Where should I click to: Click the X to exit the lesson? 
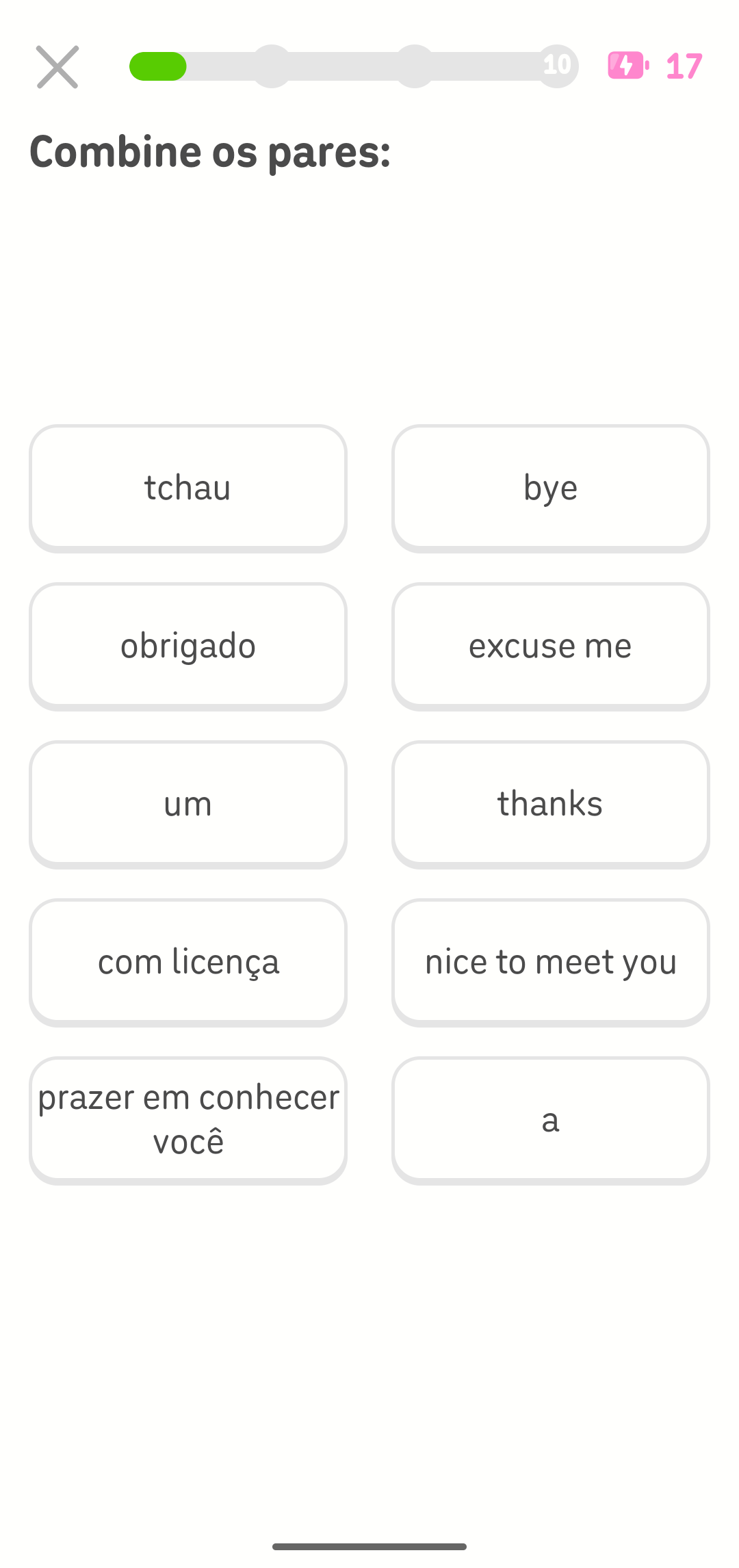(58, 66)
